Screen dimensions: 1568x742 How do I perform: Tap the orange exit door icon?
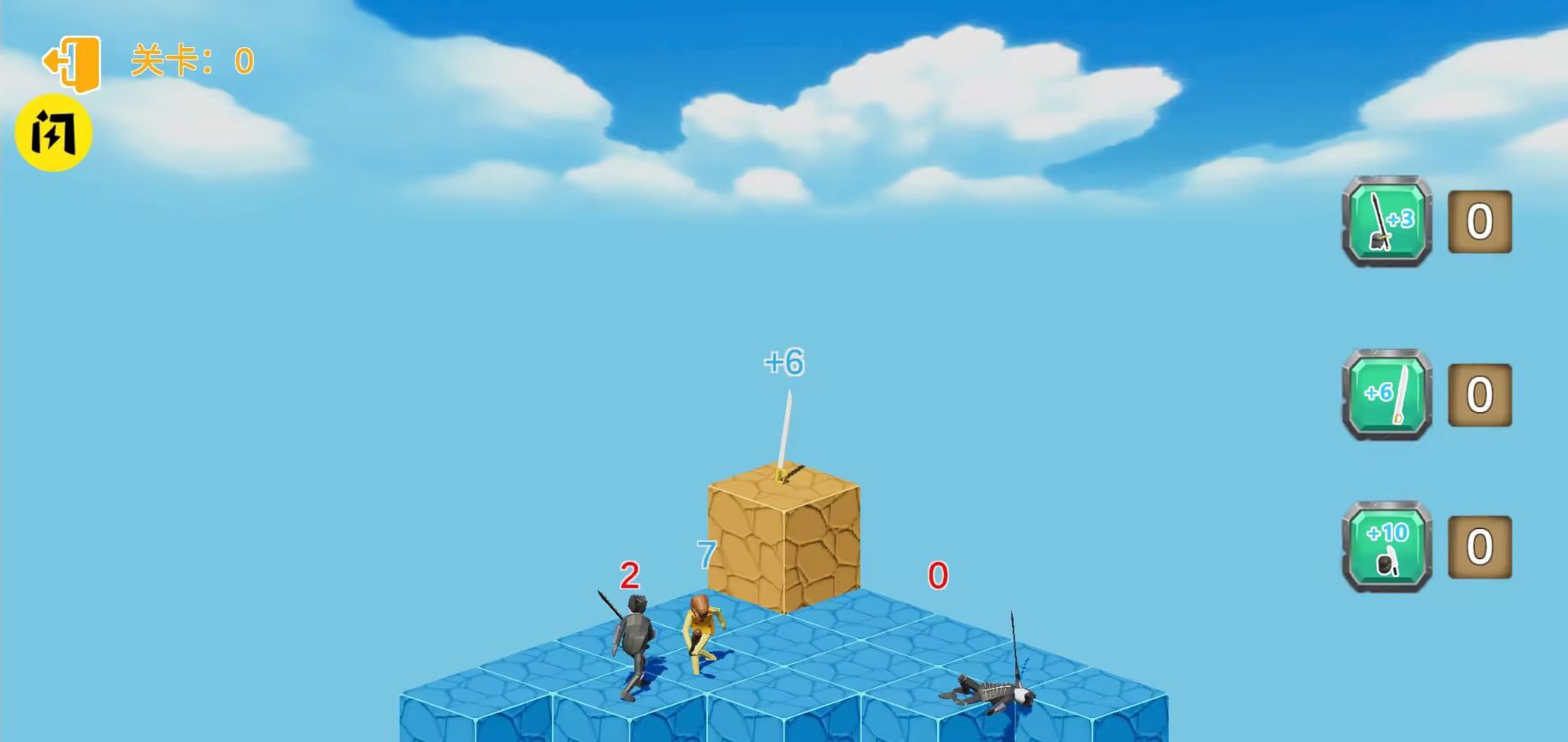[73, 63]
